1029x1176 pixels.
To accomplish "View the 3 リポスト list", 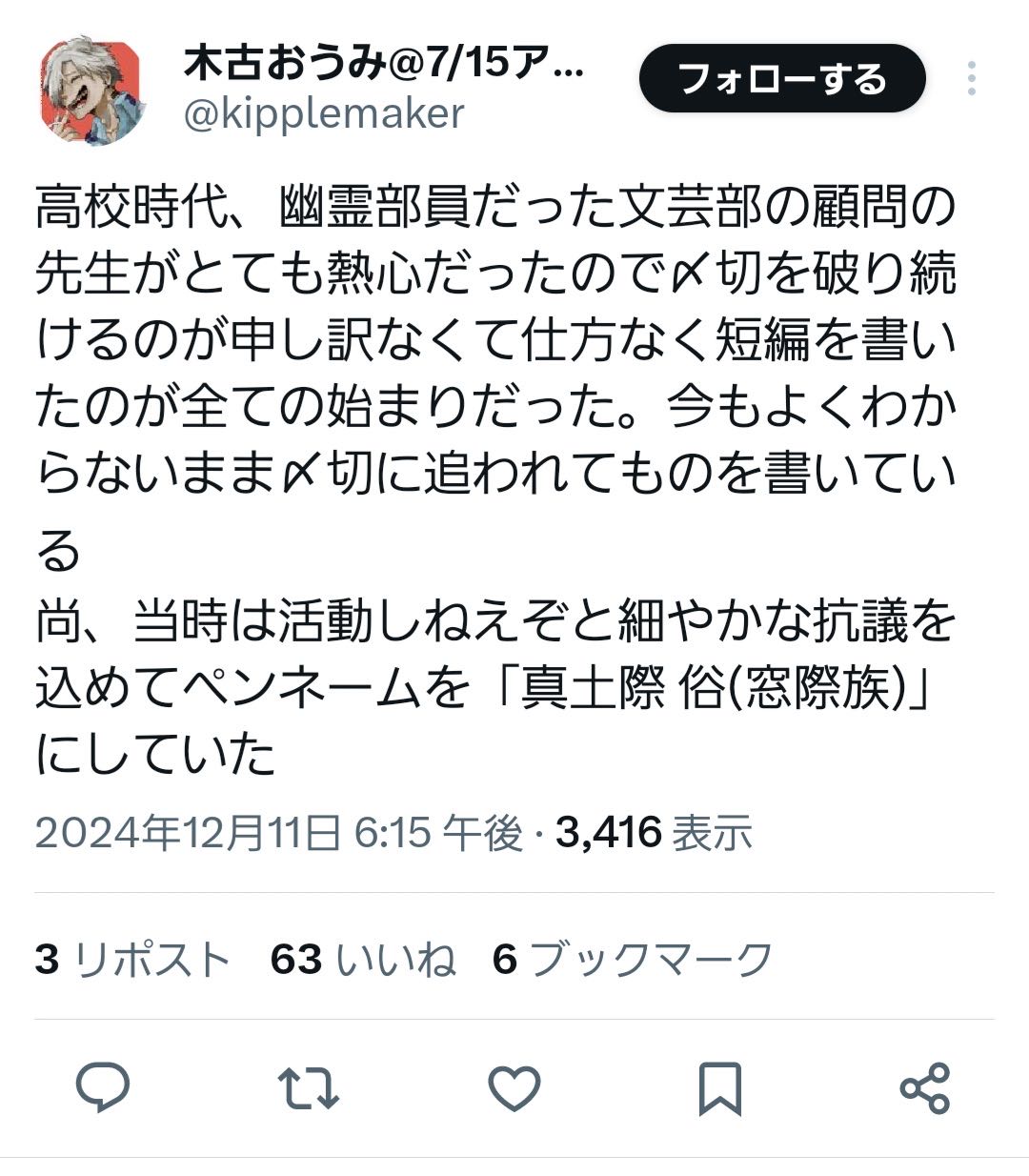I will click(132, 959).
